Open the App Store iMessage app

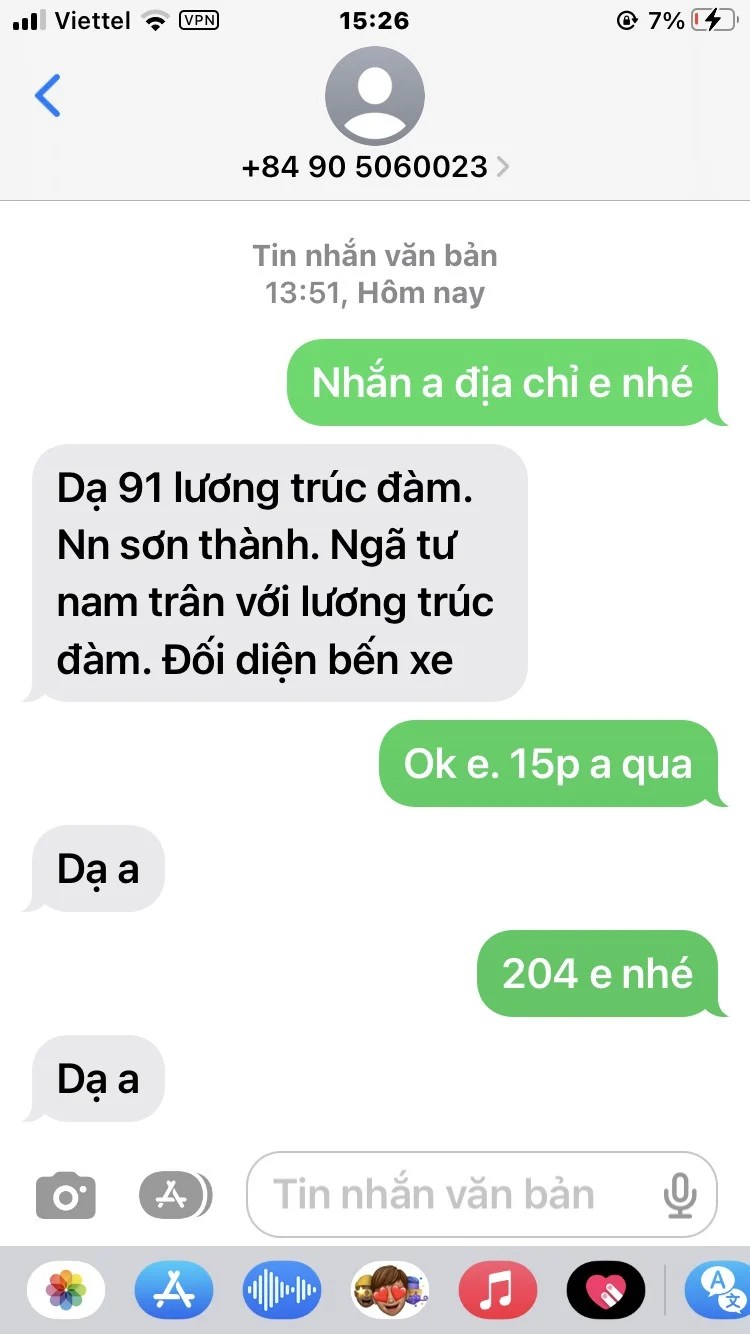pos(174,1290)
